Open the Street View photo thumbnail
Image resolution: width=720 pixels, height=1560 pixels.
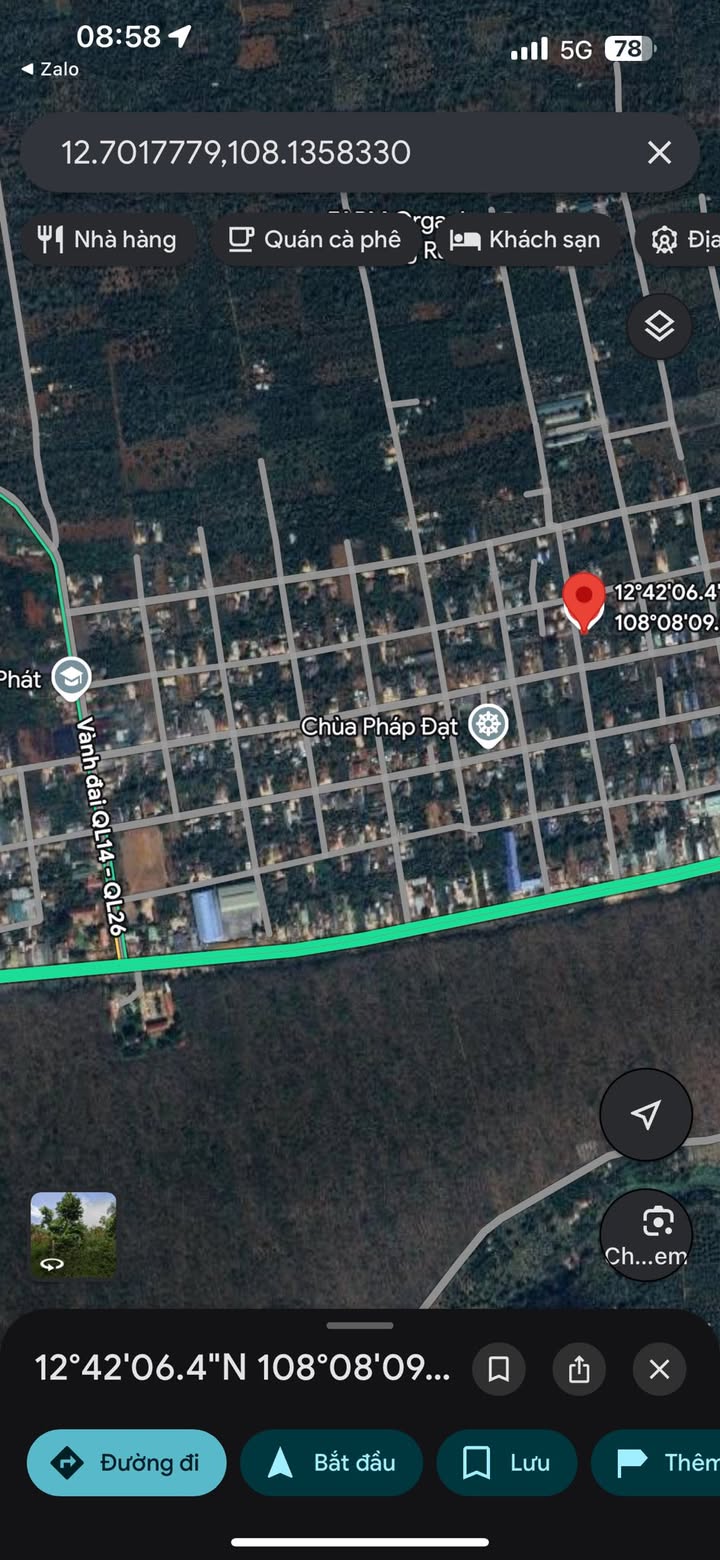click(73, 1234)
